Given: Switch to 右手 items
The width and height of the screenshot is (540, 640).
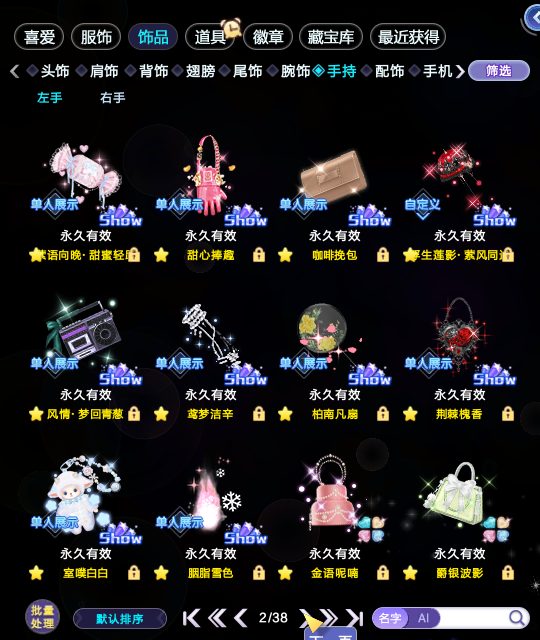Looking at the screenshot, I should pyautogui.click(x=113, y=98).
